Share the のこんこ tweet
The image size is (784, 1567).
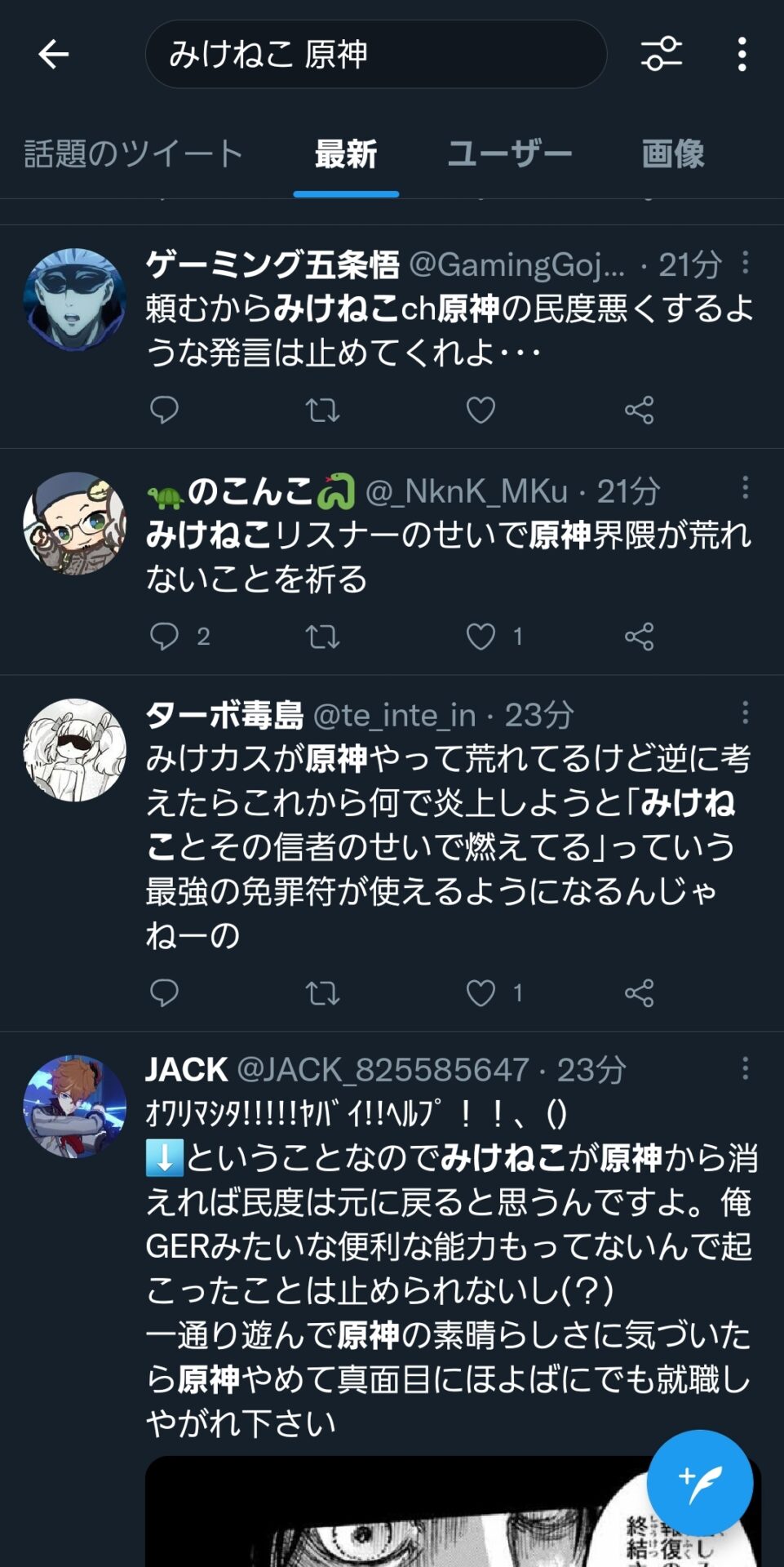pos(639,637)
